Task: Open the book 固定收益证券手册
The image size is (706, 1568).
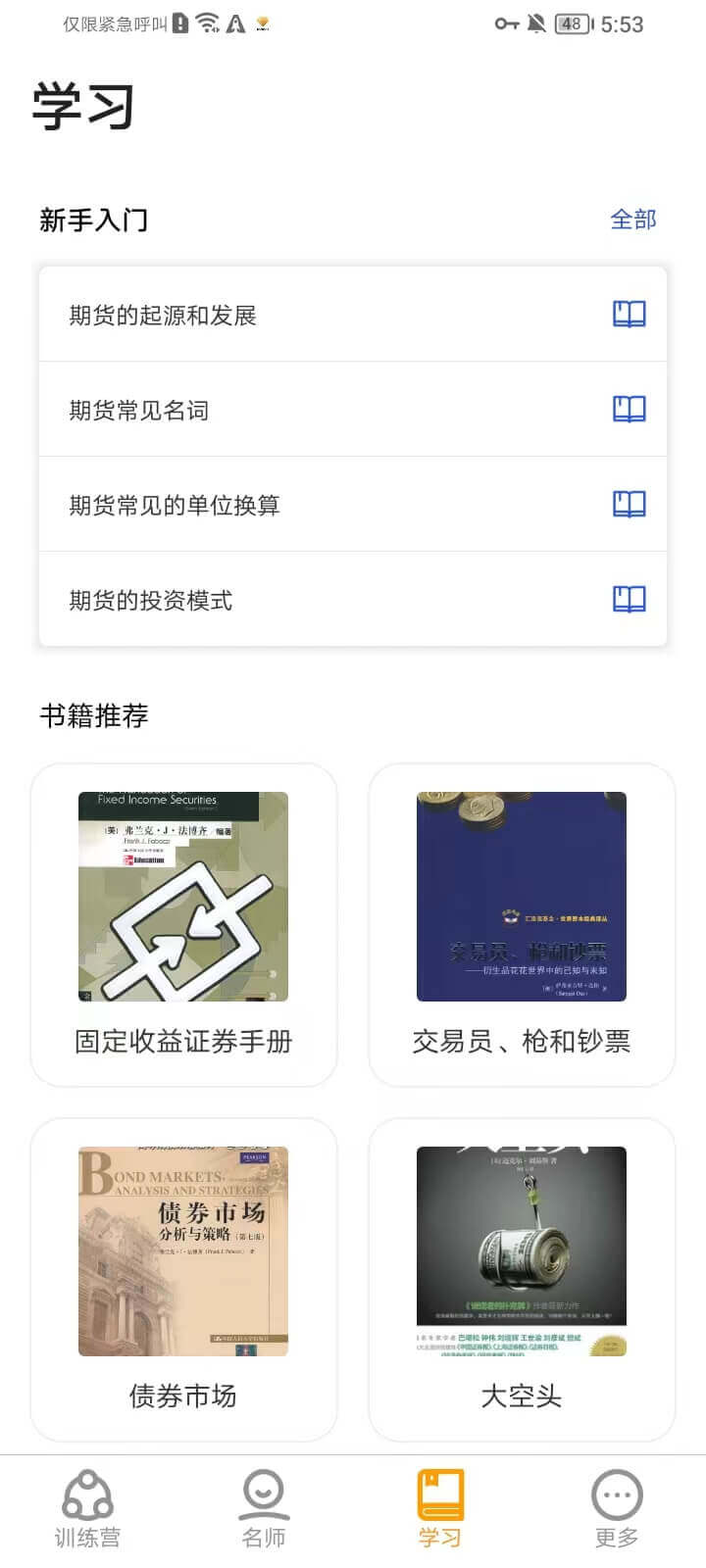Action: 183,924
